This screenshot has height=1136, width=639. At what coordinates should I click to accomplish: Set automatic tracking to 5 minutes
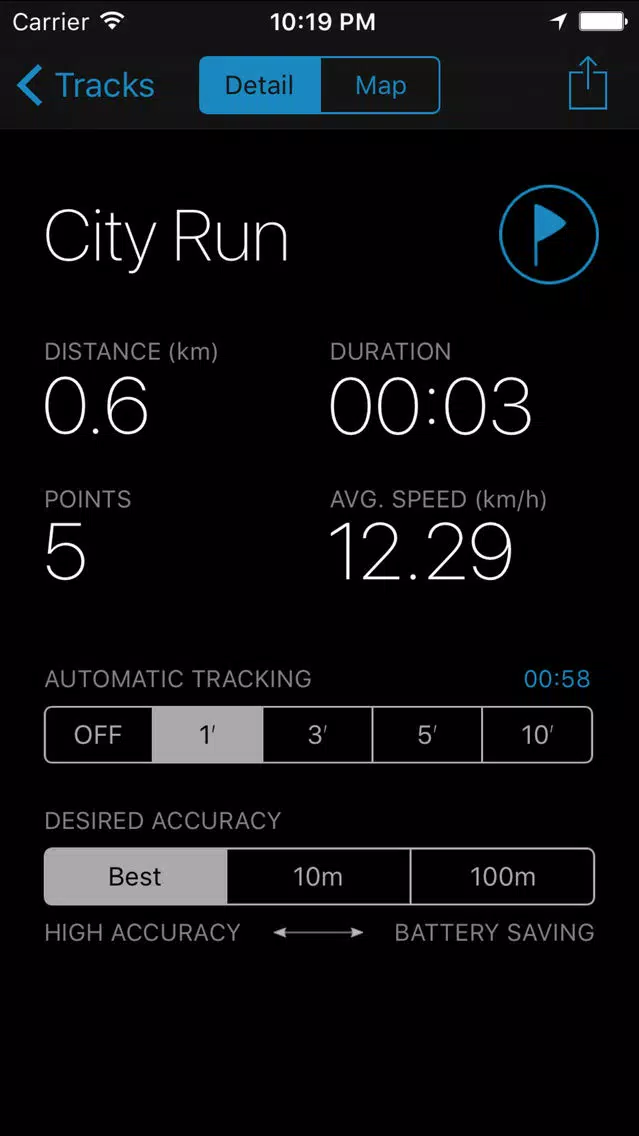427,735
